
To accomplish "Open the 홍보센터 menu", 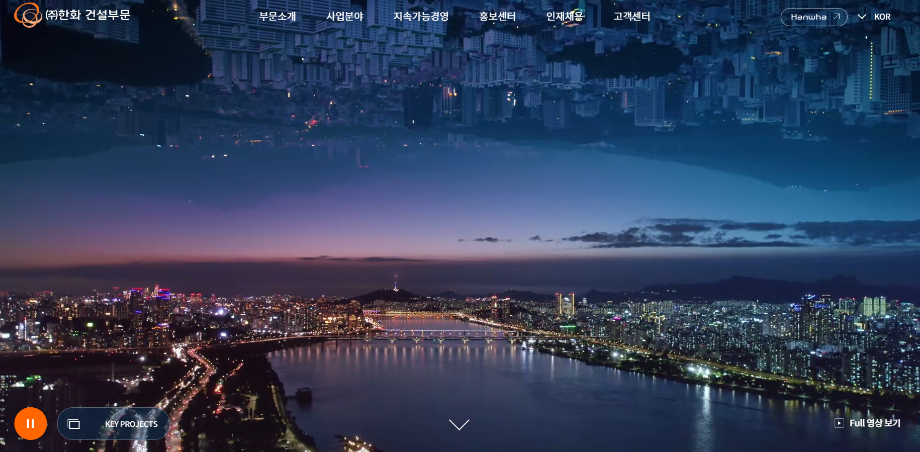I will (x=497, y=17).
